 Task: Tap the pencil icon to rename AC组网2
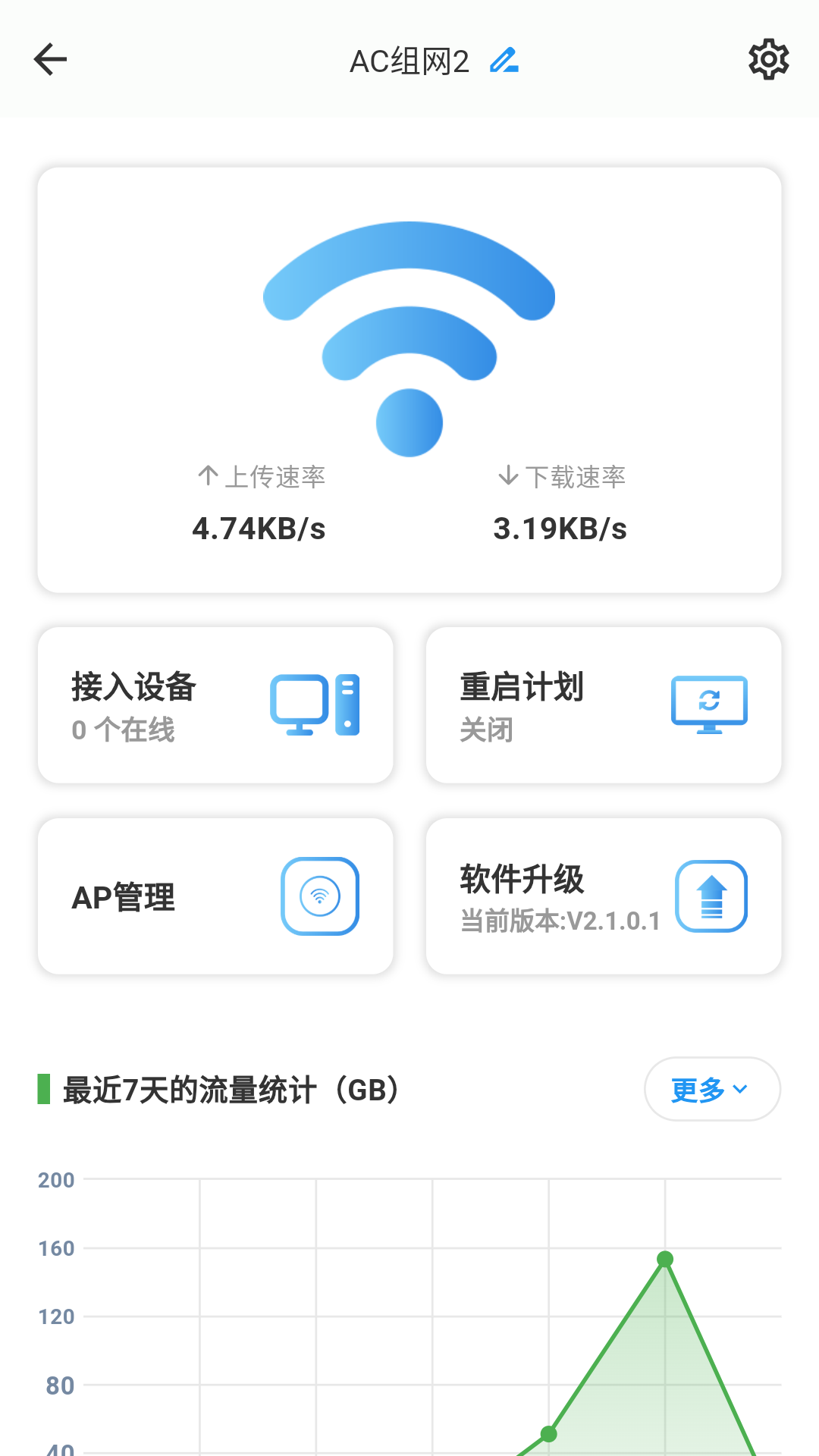pyautogui.click(x=504, y=59)
